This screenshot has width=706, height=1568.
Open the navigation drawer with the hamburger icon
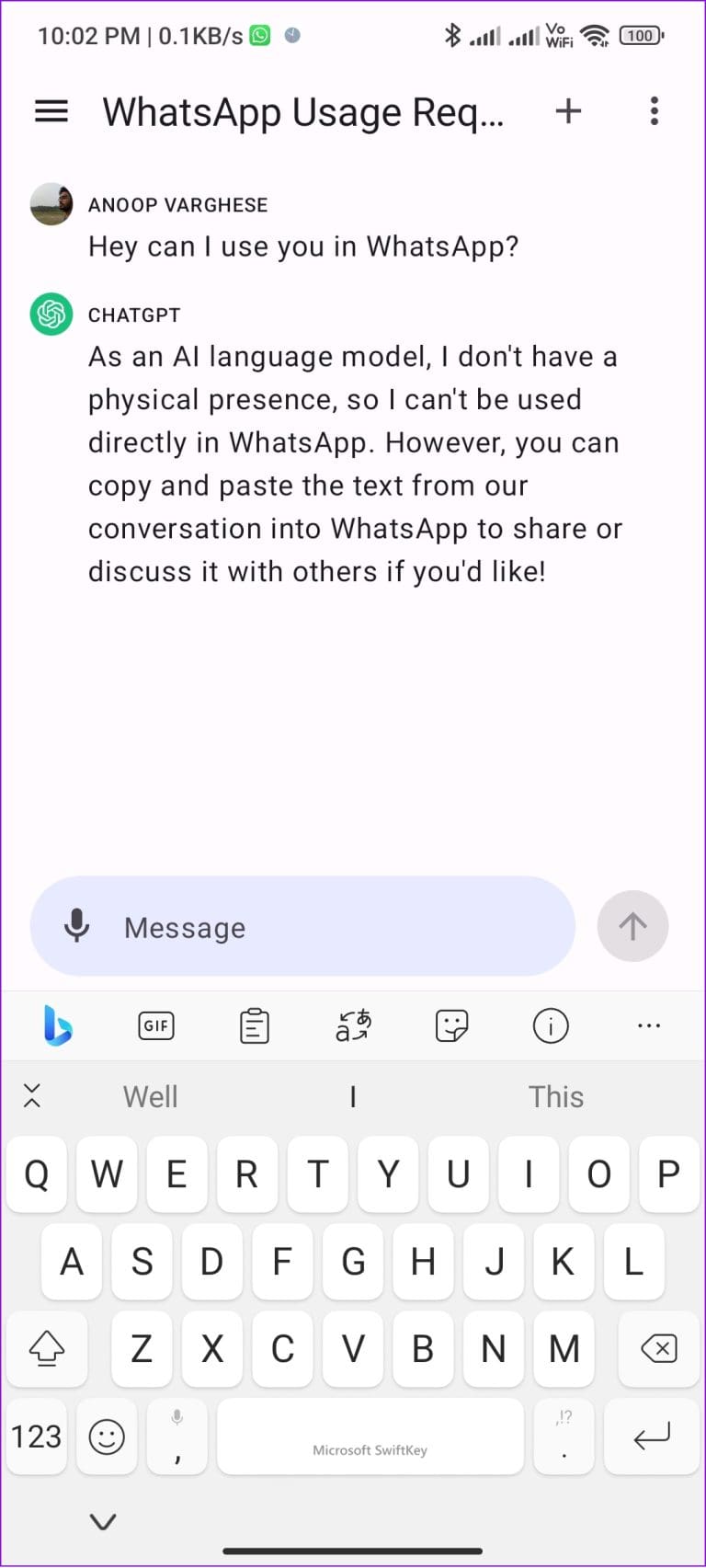pos(51,111)
